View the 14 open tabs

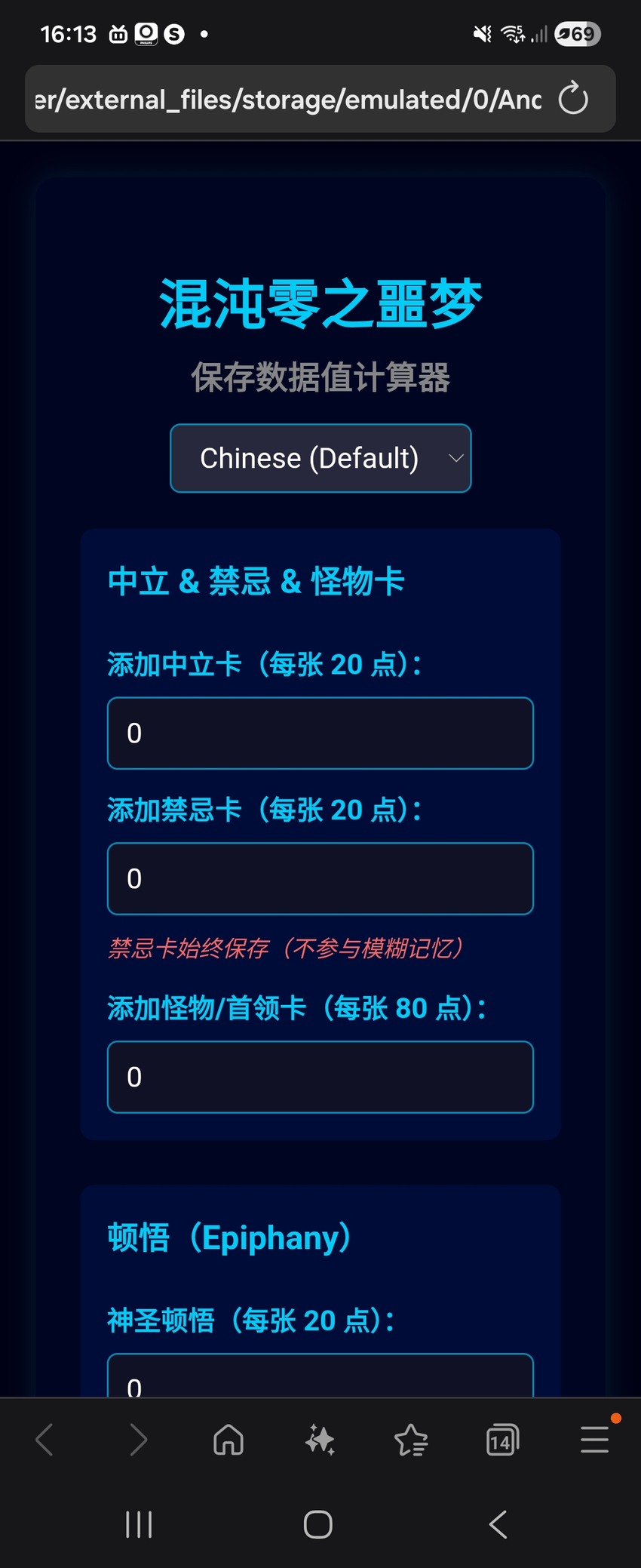coord(502,1440)
